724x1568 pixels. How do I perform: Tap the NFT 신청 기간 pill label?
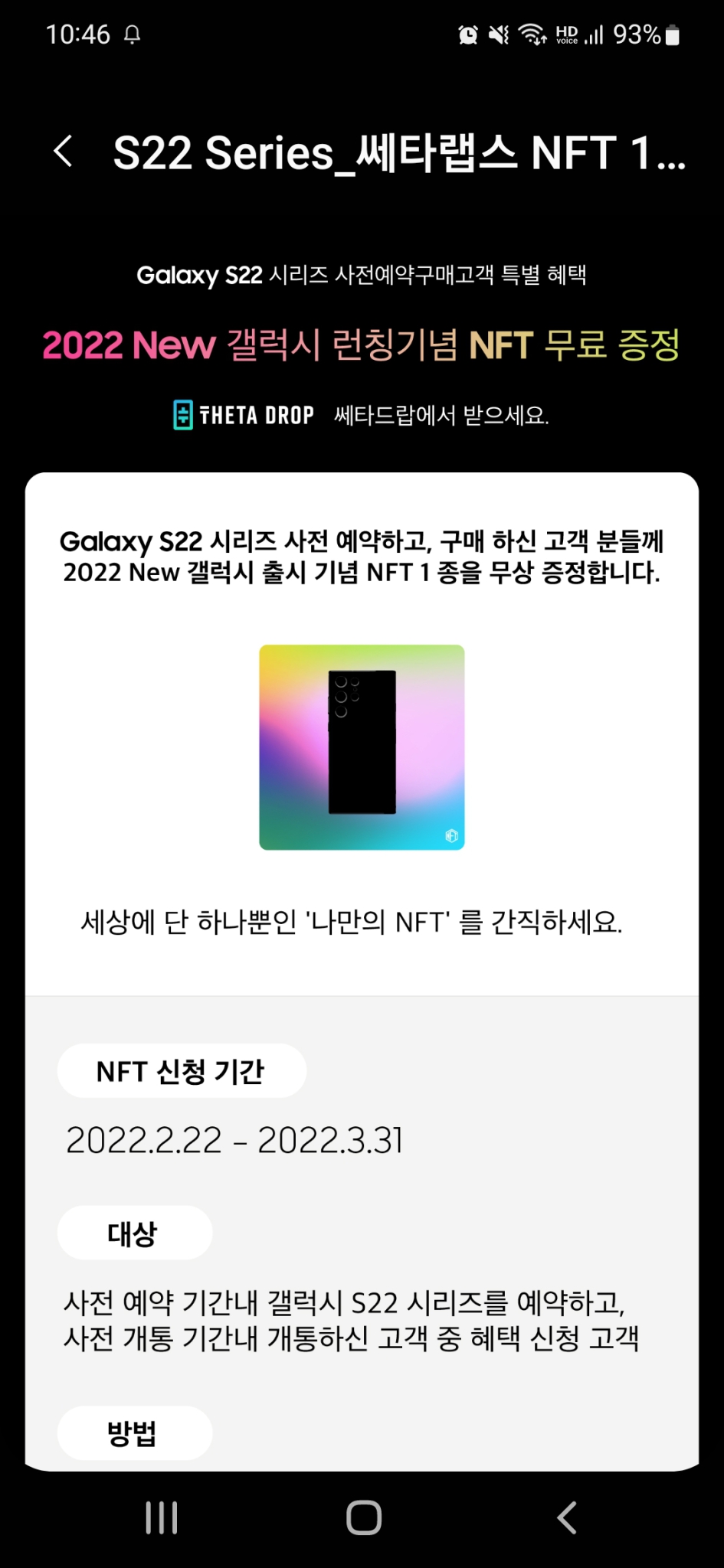coord(181,1071)
